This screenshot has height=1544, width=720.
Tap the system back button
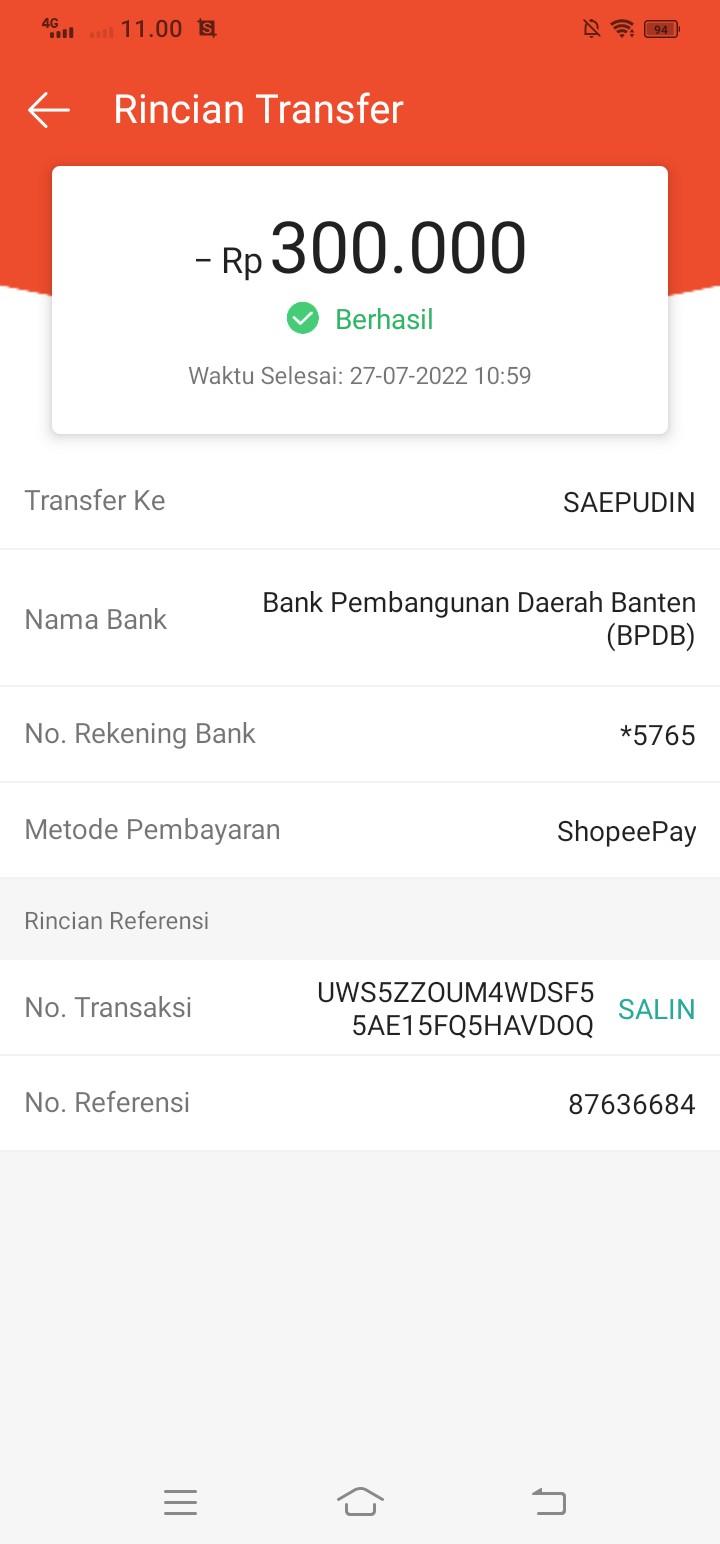tap(548, 1502)
